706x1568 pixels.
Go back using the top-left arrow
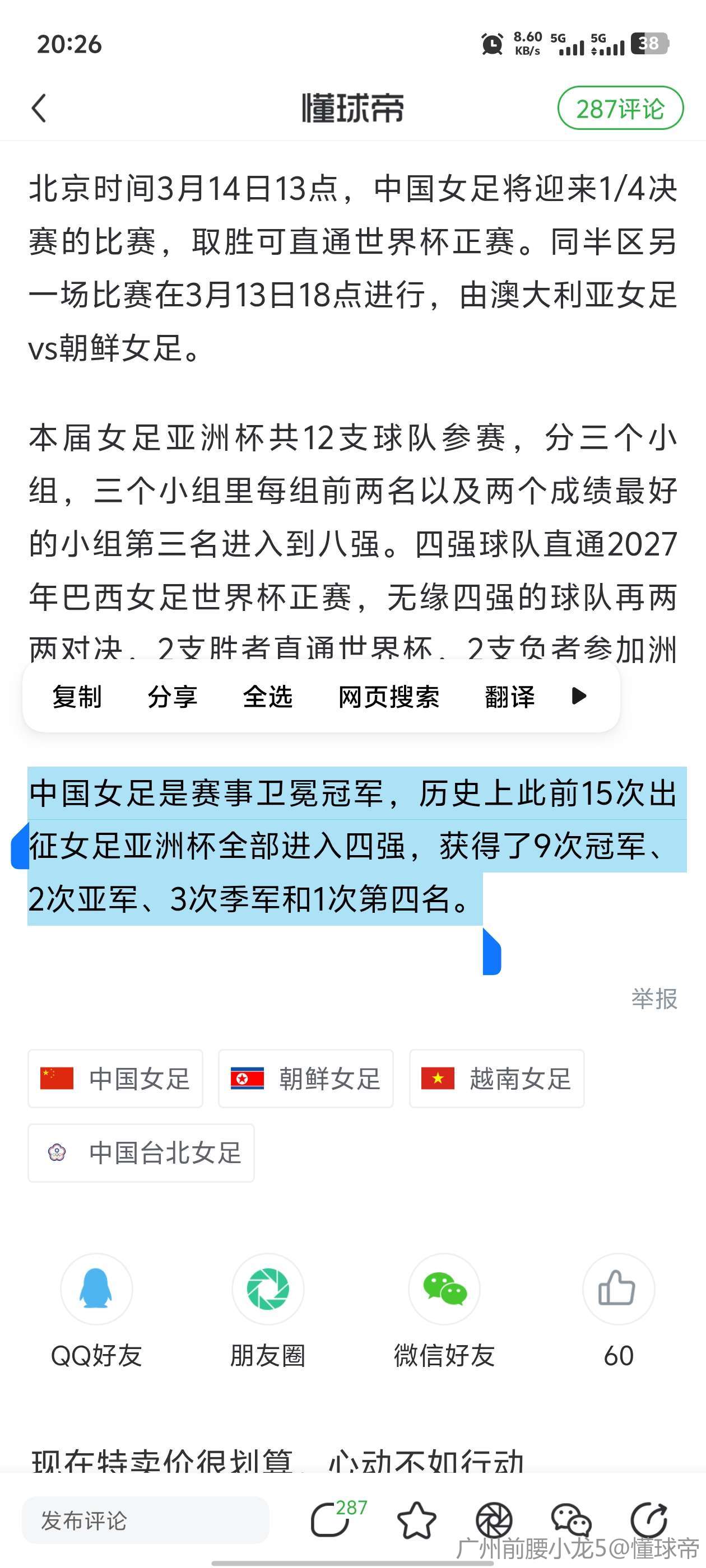click(39, 108)
